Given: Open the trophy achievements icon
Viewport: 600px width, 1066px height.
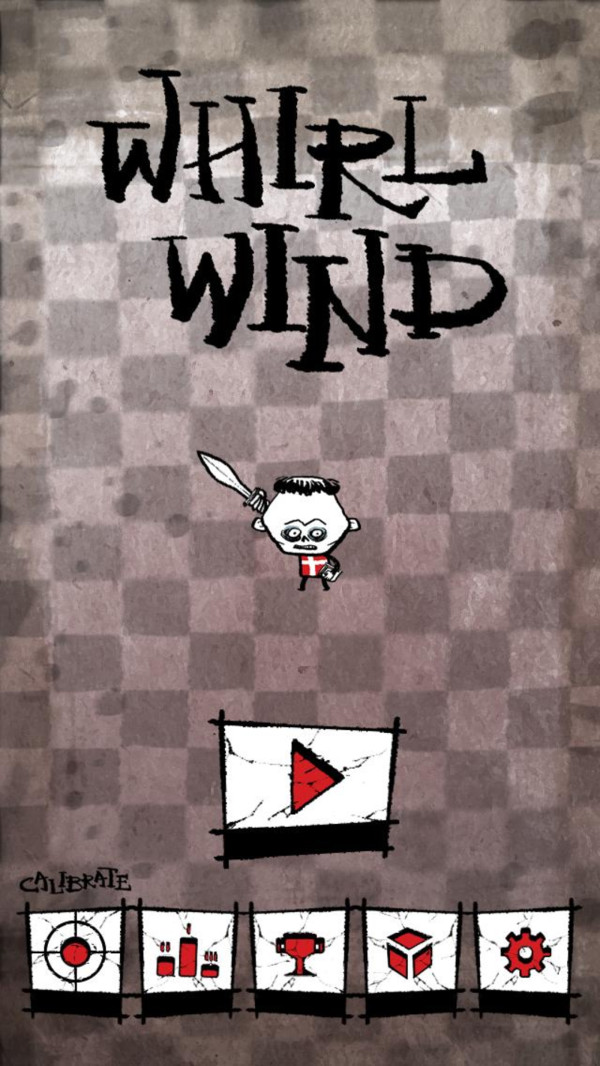Looking at the screenshot, I should pyautogui.click(x=299, y=953).
